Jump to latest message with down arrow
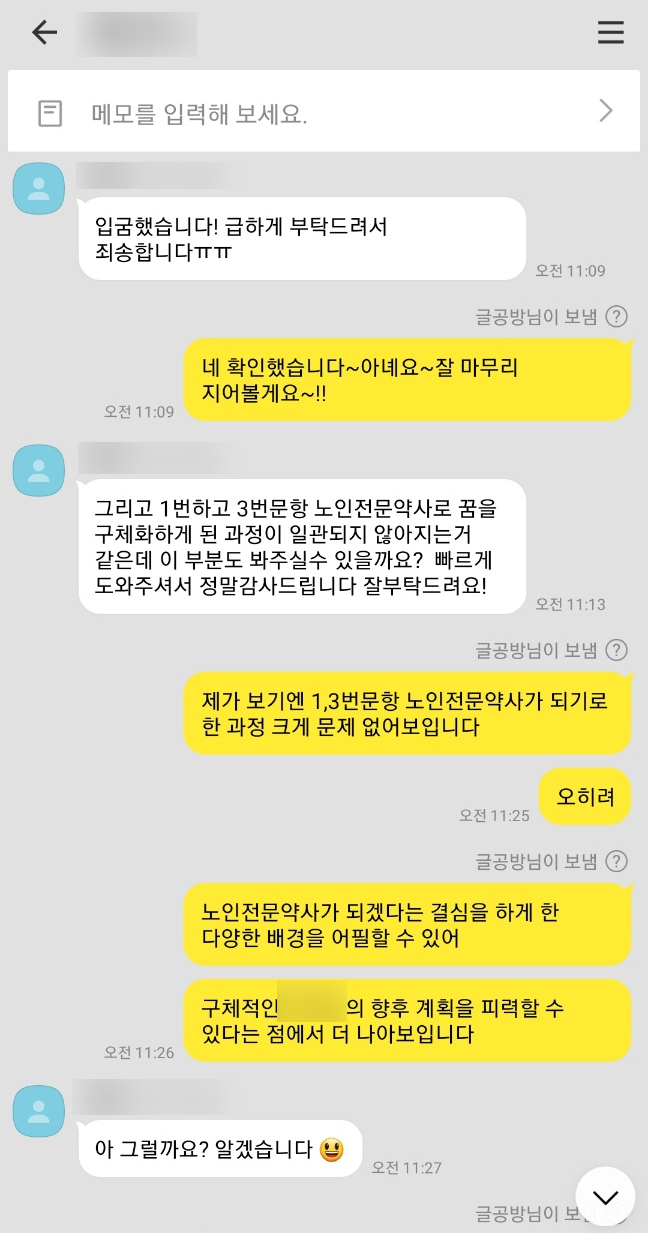Image resolution: width=648 pixels, height=1233 pixels. 605,1197
